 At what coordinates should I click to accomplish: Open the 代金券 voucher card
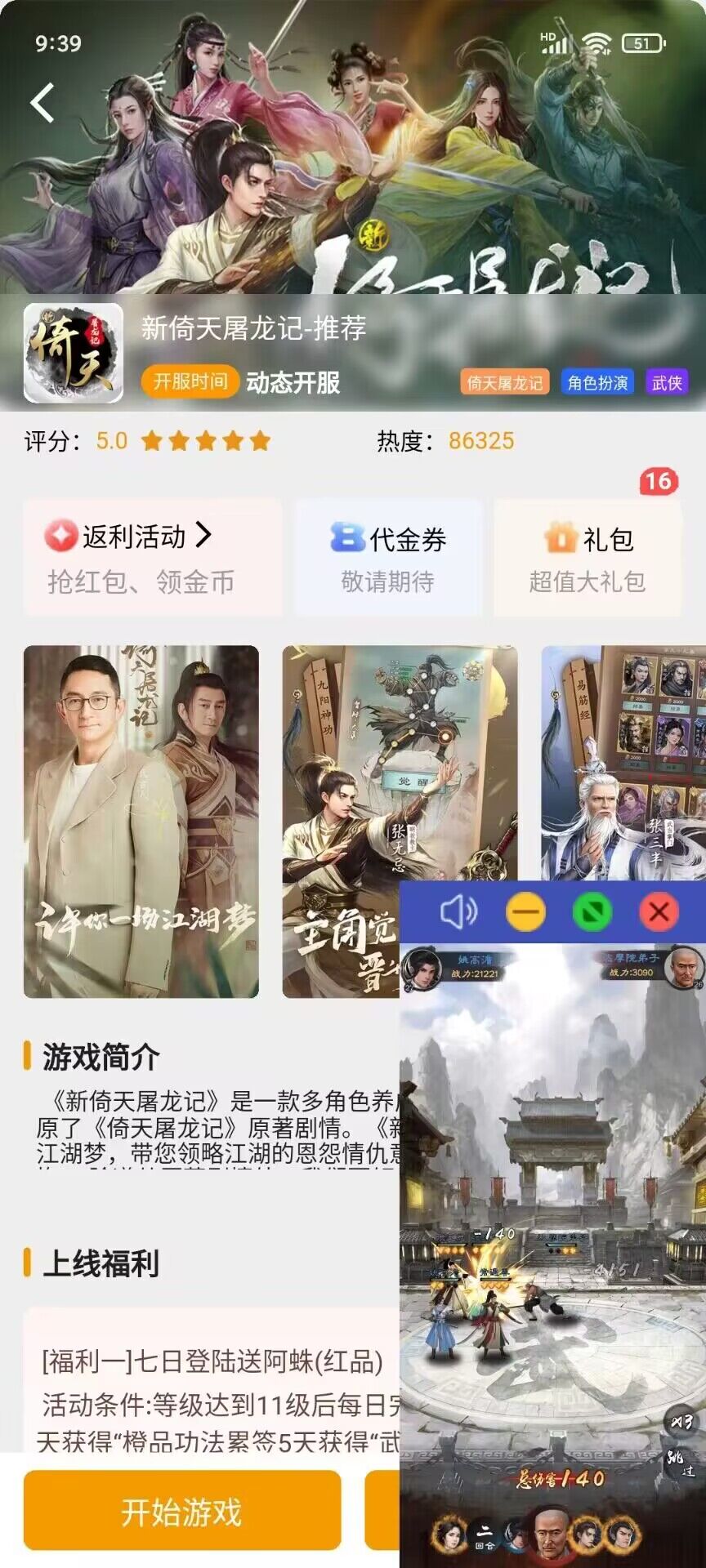[x=388, y=557]
